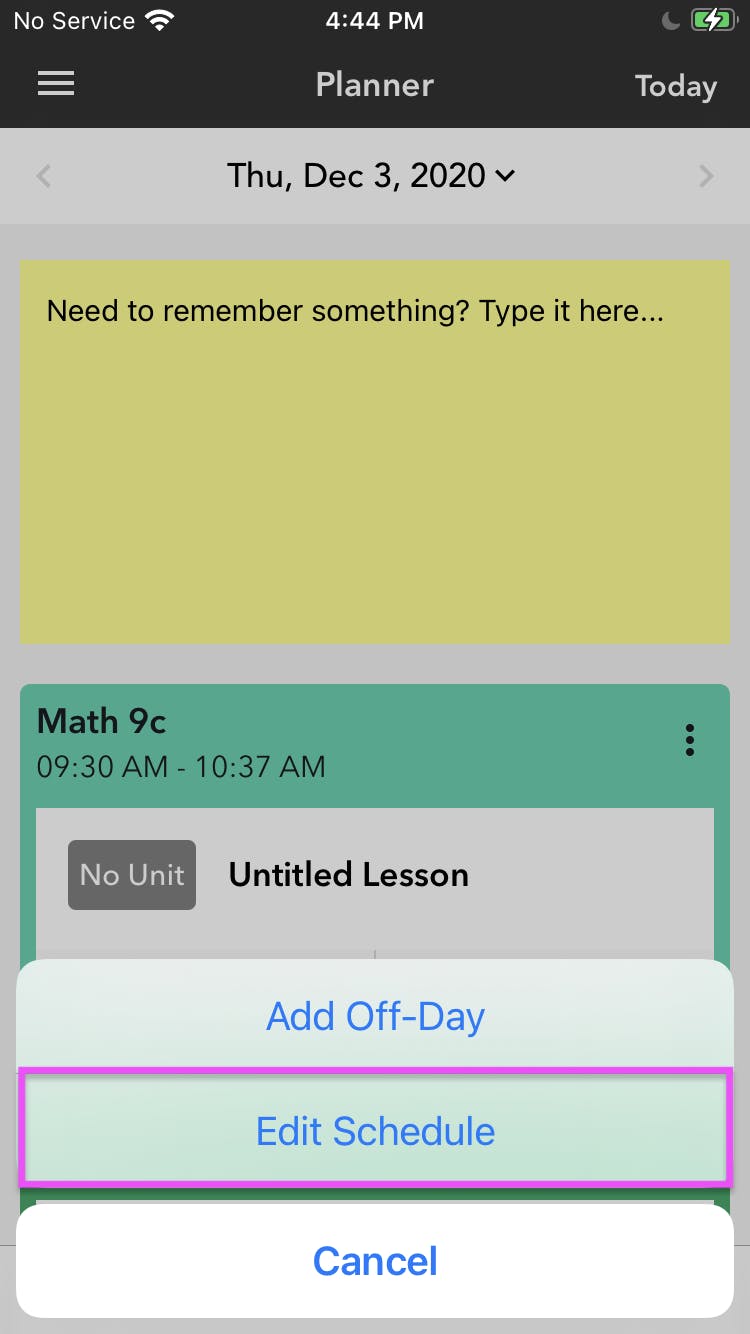Jump to Today in planner

click(x=676, y=86)
